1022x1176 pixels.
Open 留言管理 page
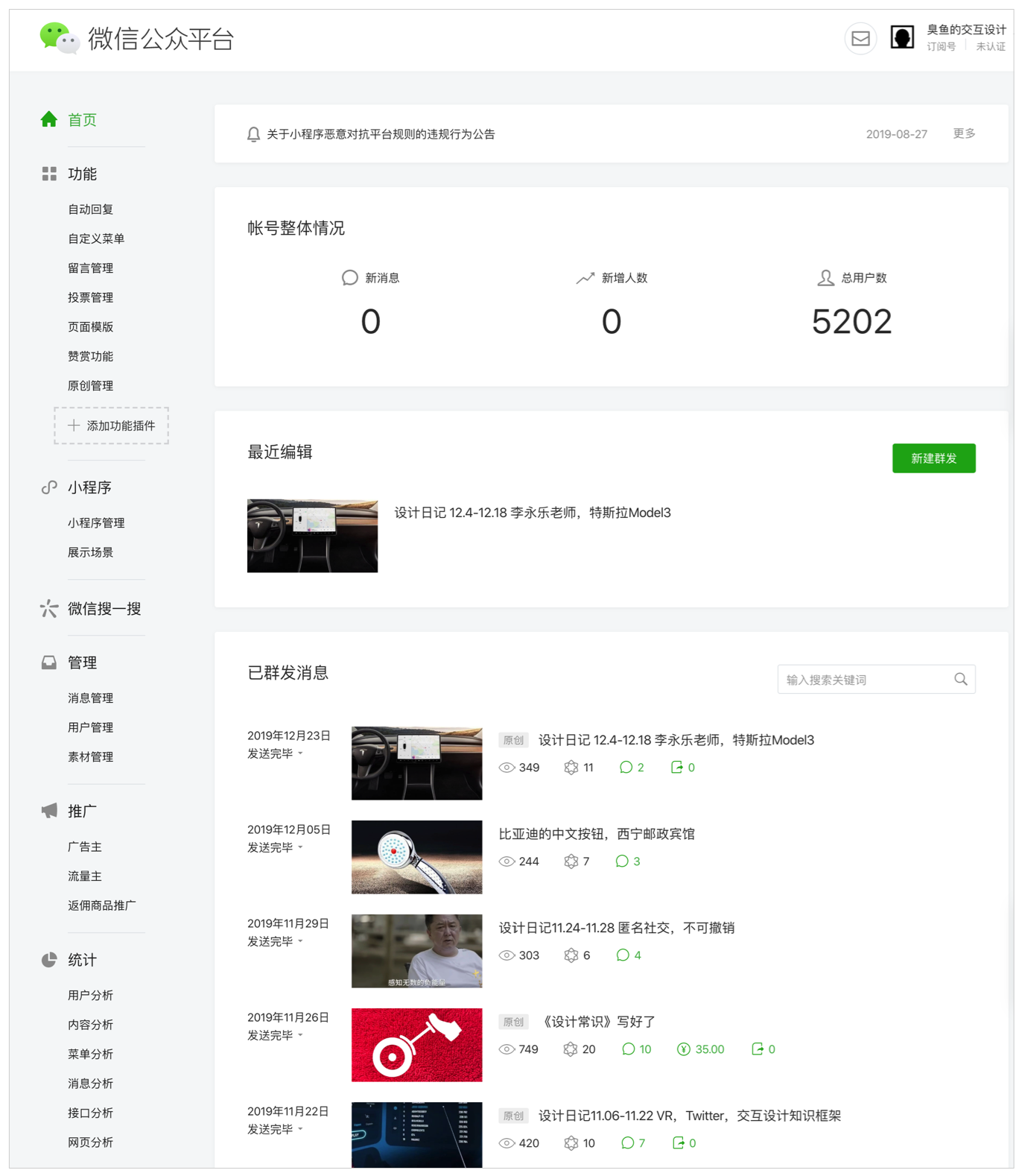(91, 268)
